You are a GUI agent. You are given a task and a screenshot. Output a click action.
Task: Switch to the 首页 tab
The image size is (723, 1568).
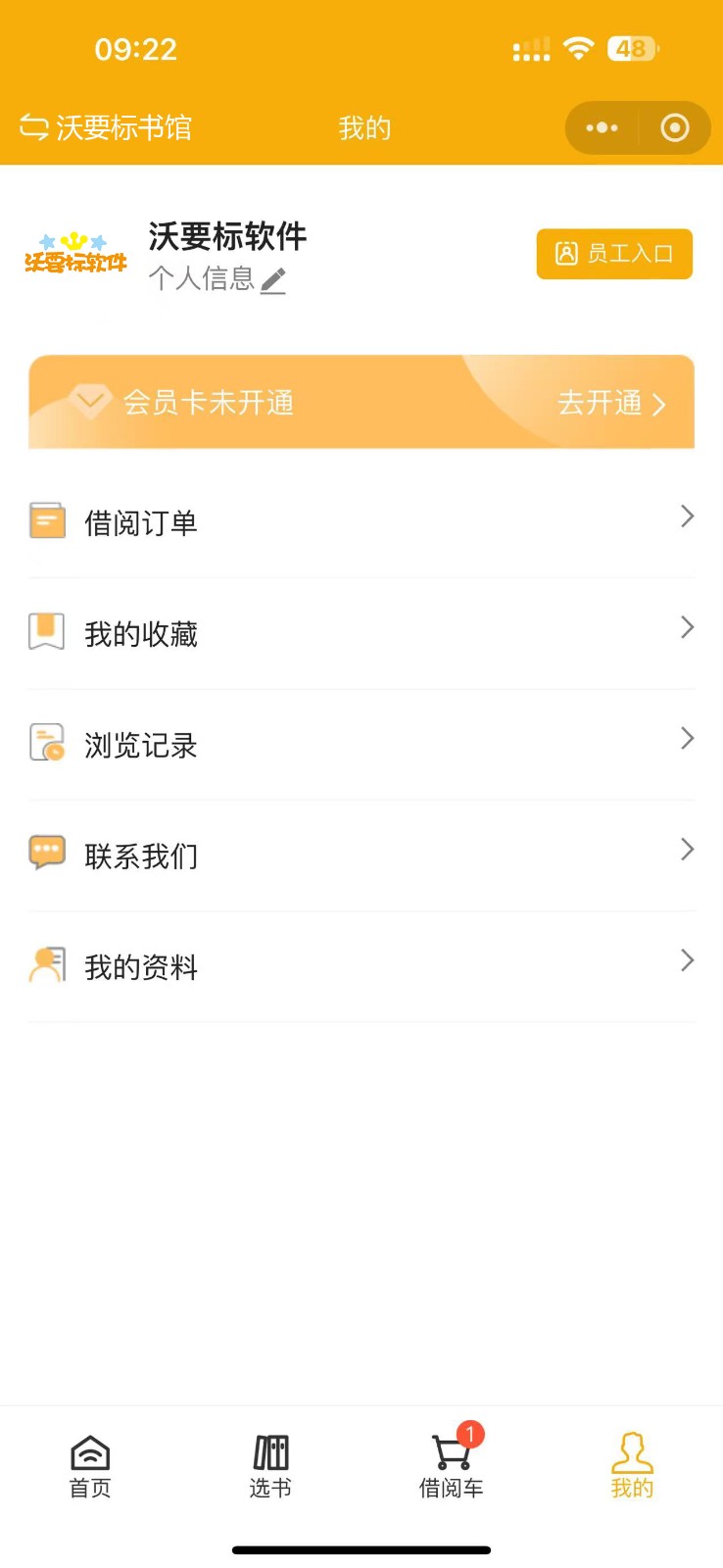[90, 1467]
